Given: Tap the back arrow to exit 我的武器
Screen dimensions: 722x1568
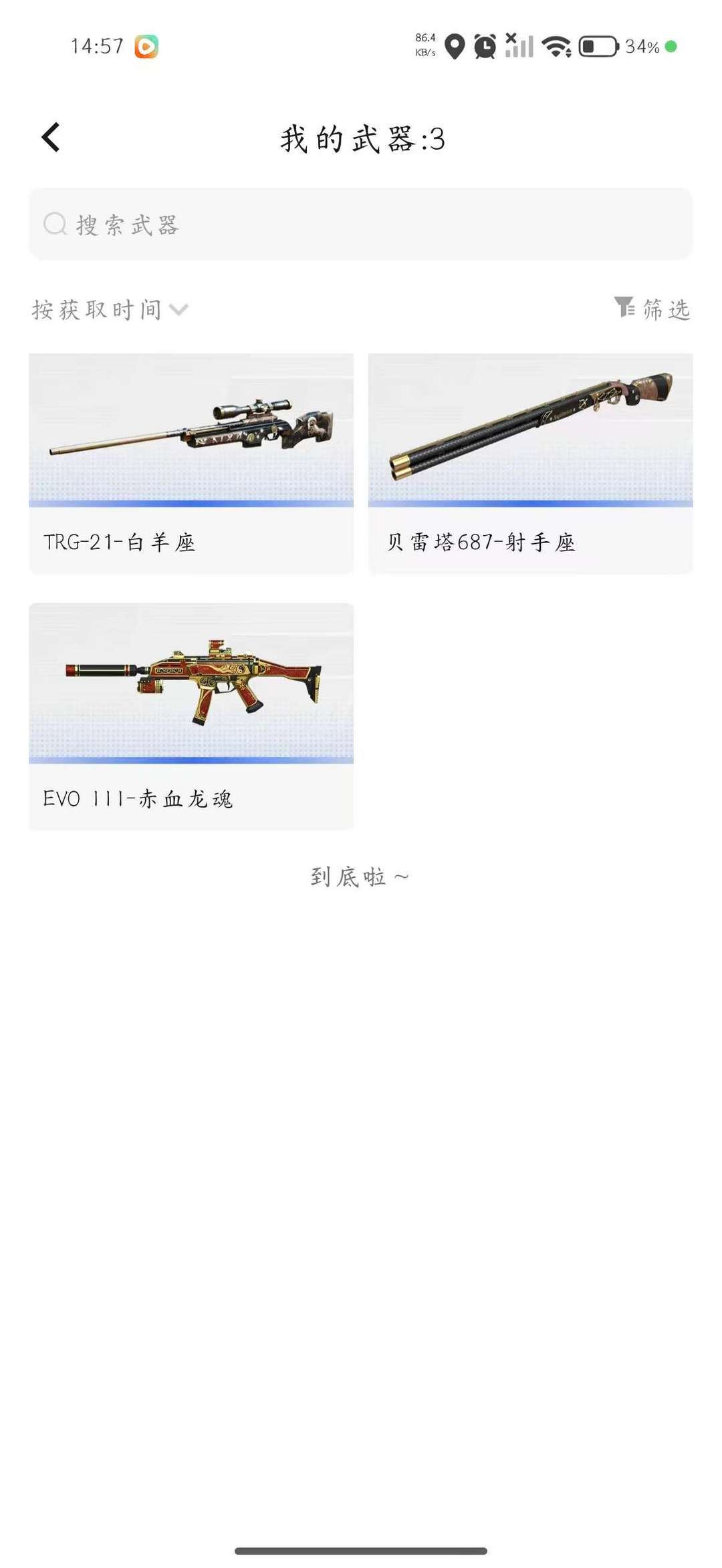Looking at the screenshot, I should (x=50, y=138).
